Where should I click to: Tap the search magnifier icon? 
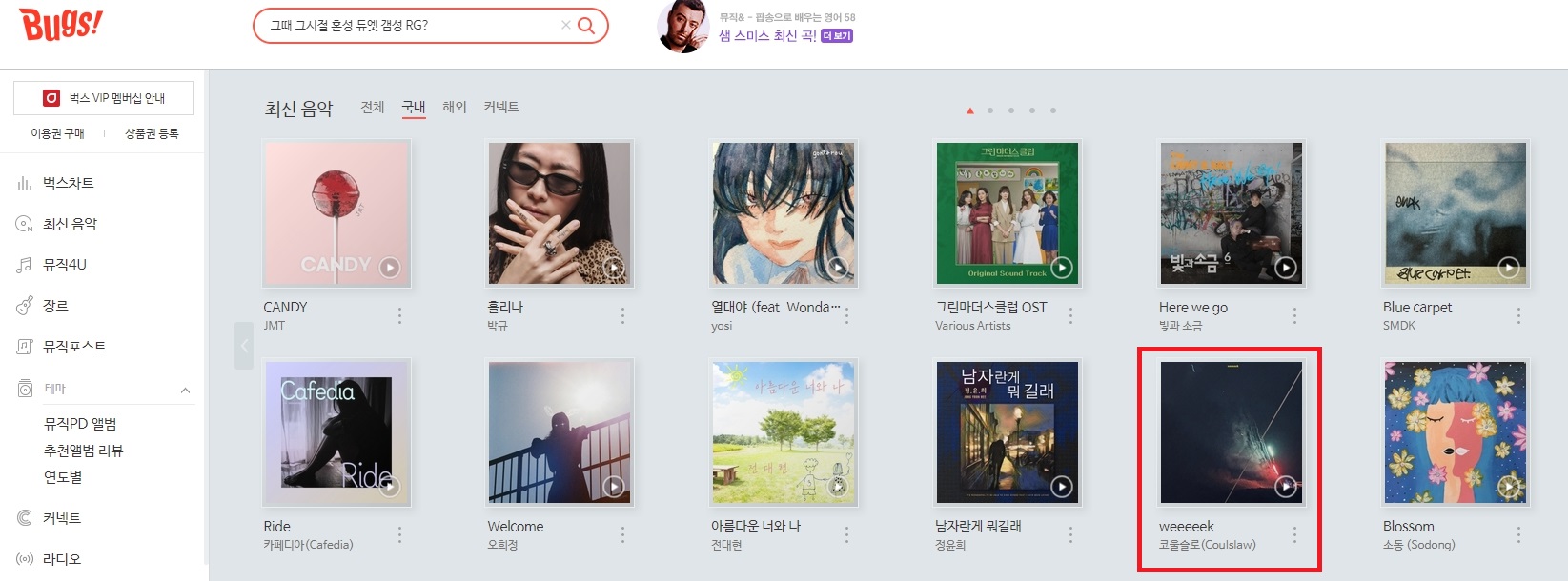tap(586, 26)
